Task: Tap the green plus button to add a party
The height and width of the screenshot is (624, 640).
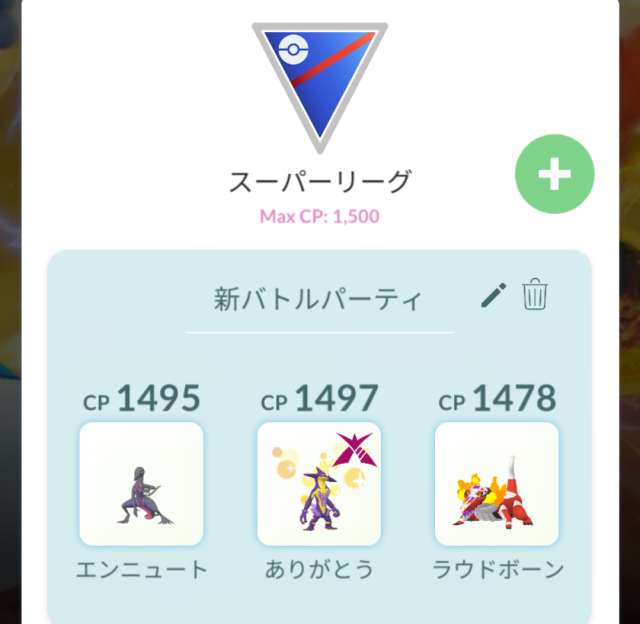Action: coord(554,175)
